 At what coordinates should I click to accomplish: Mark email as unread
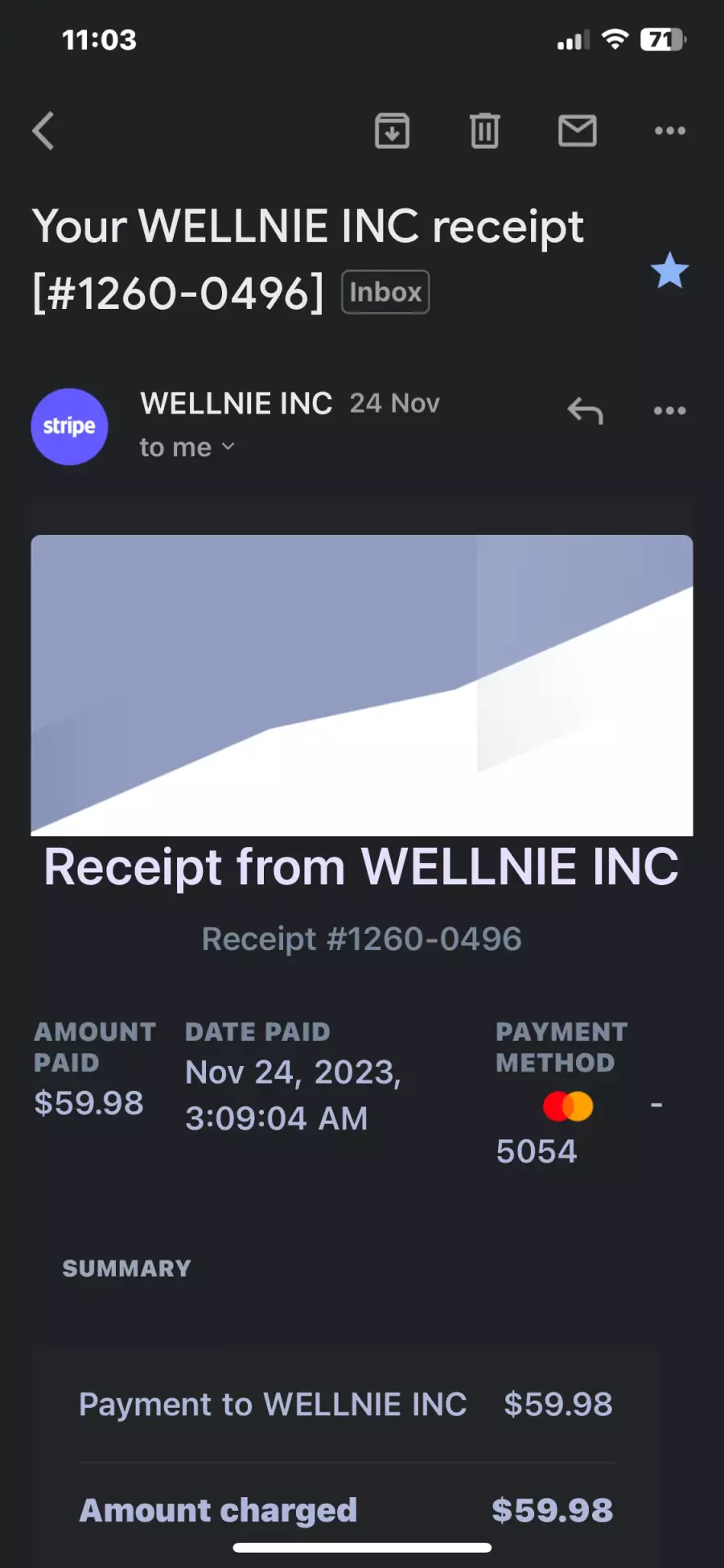pos(578,130)
